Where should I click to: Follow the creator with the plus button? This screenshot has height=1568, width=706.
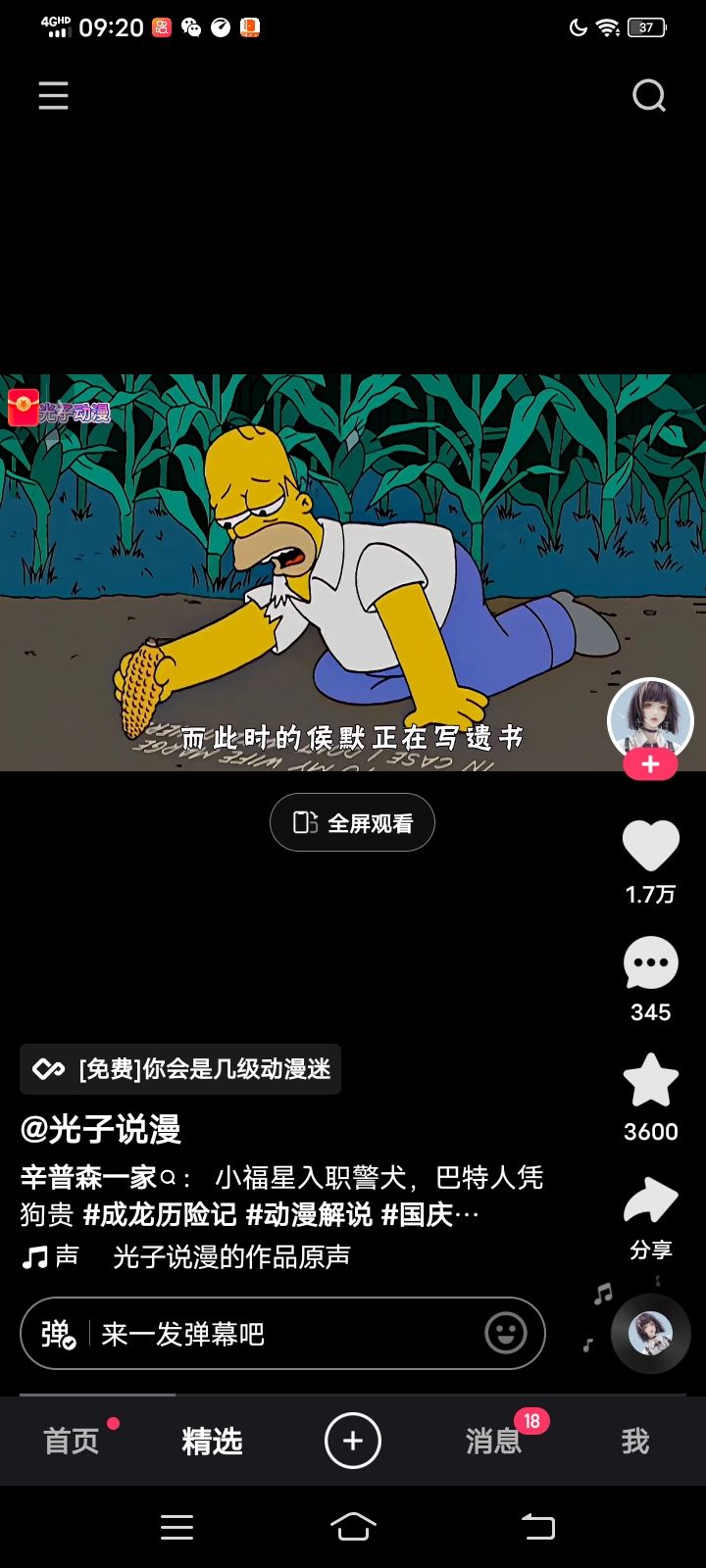[x=650, y=765]
